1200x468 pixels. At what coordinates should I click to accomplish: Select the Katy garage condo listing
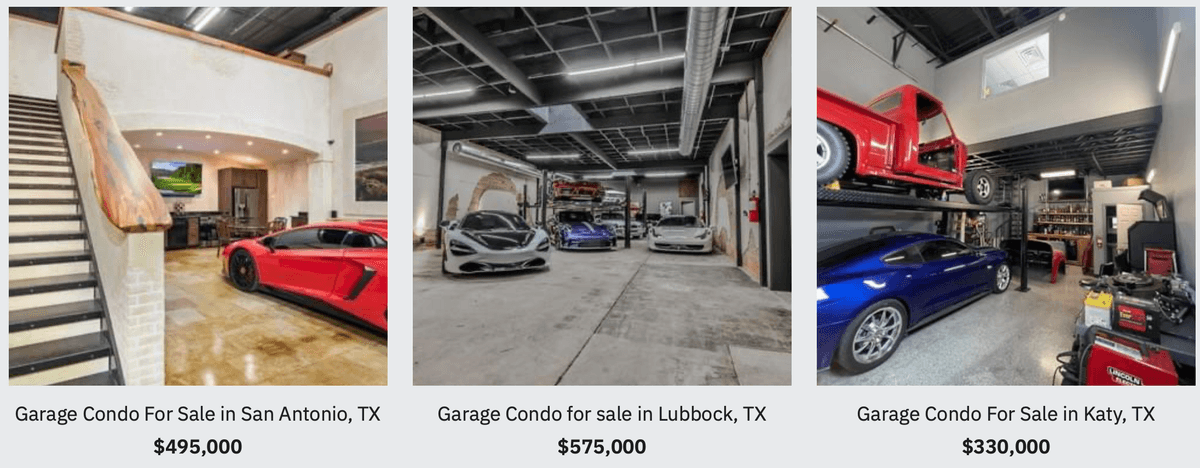click(1005, 414)
